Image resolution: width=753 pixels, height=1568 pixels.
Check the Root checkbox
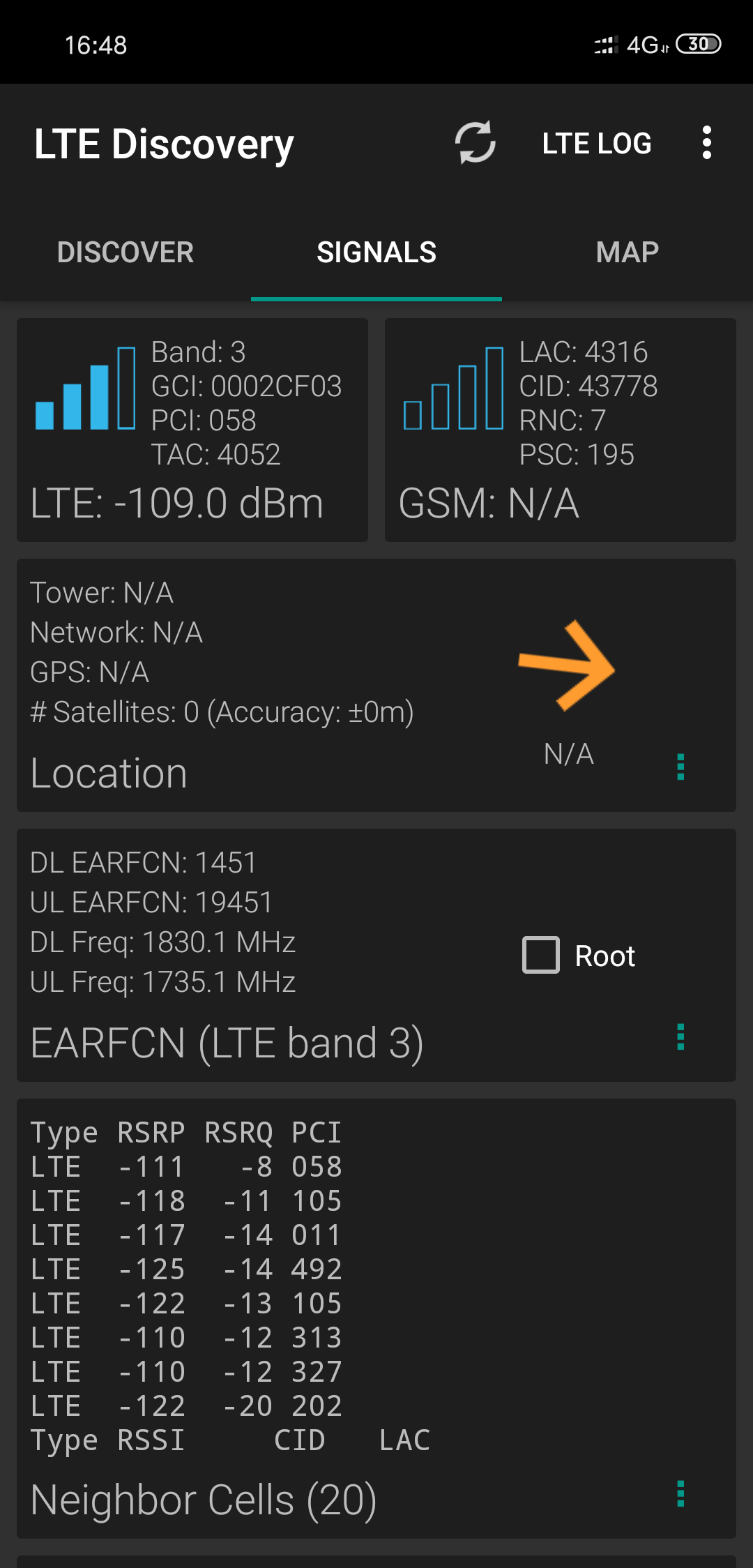tap(541, 955)
